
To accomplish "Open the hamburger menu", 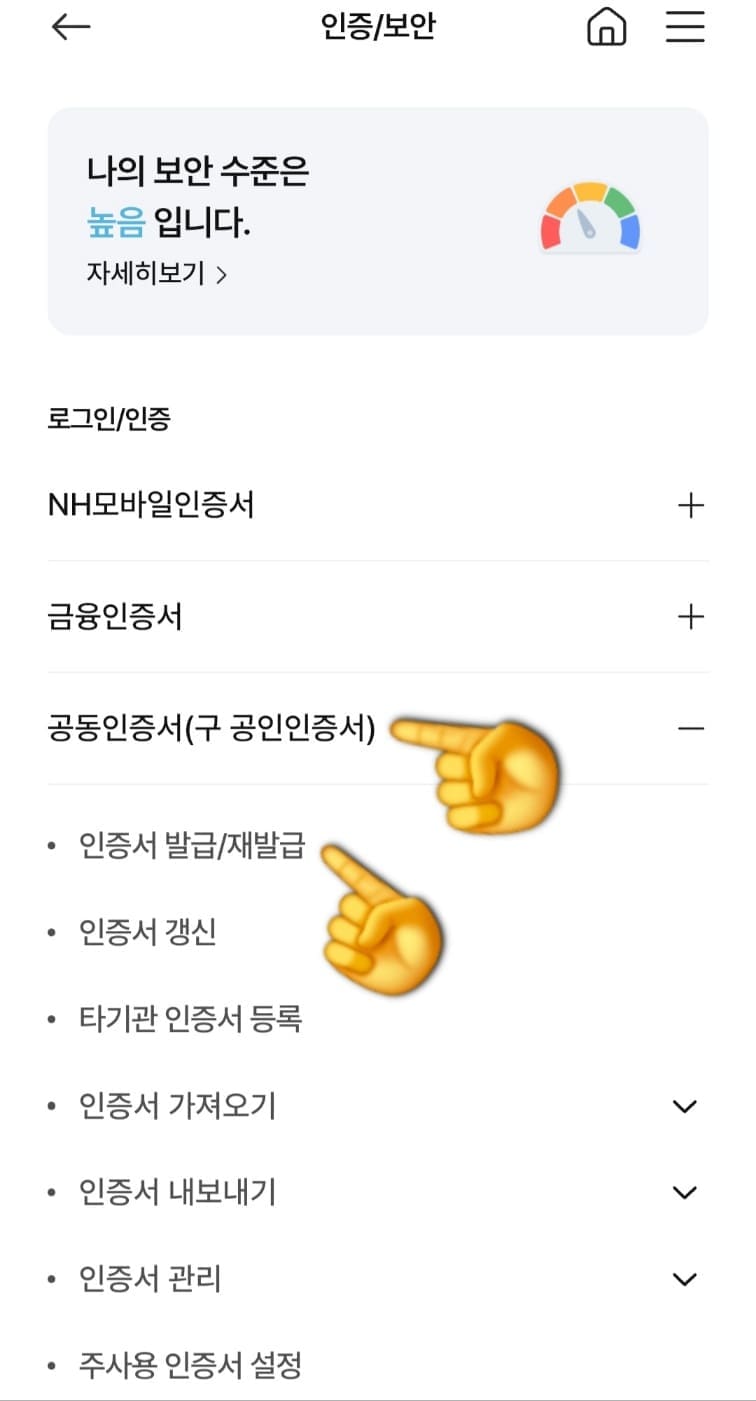I will coord(684,27).
